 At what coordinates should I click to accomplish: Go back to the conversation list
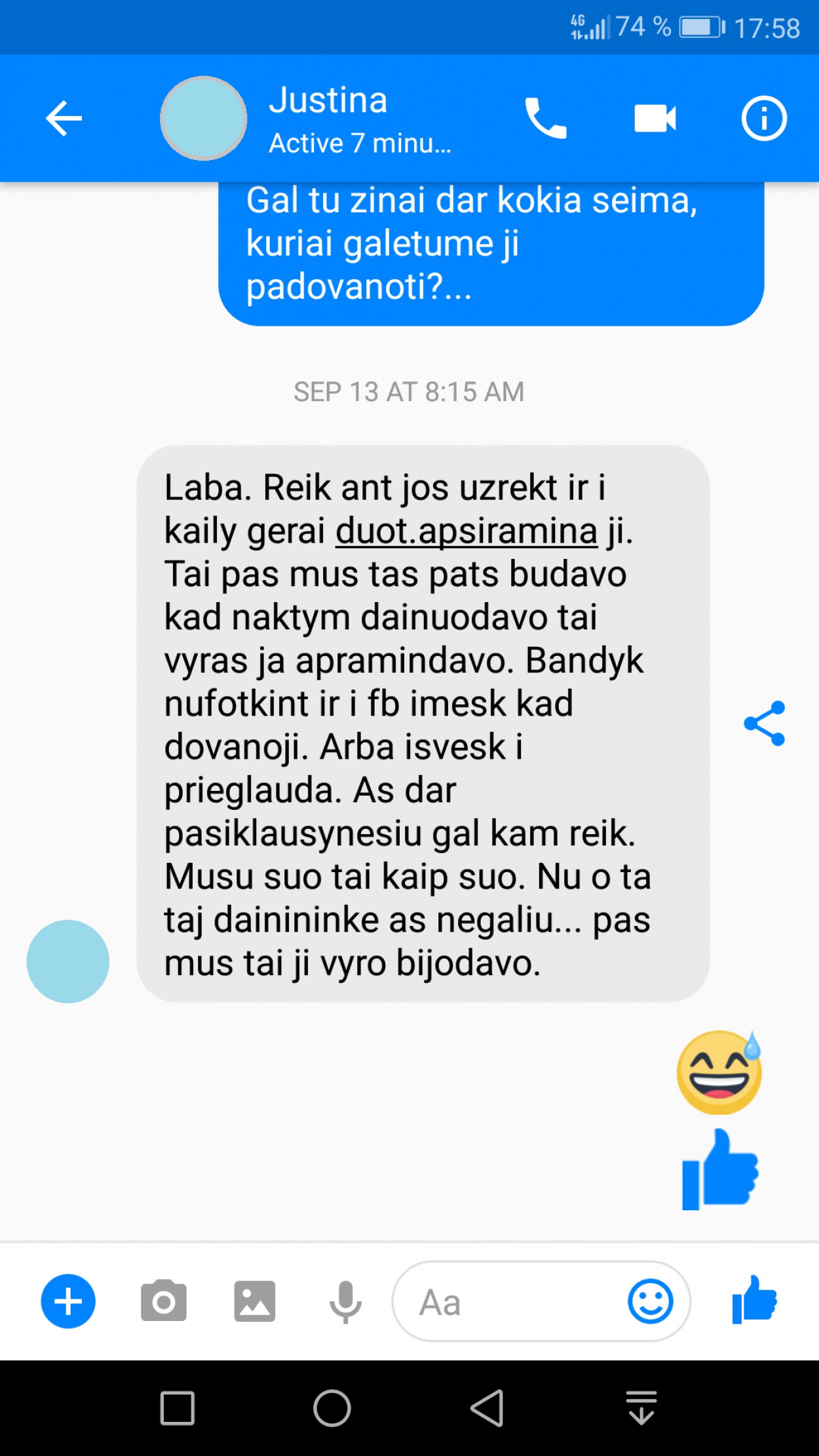tap(64, 119)
